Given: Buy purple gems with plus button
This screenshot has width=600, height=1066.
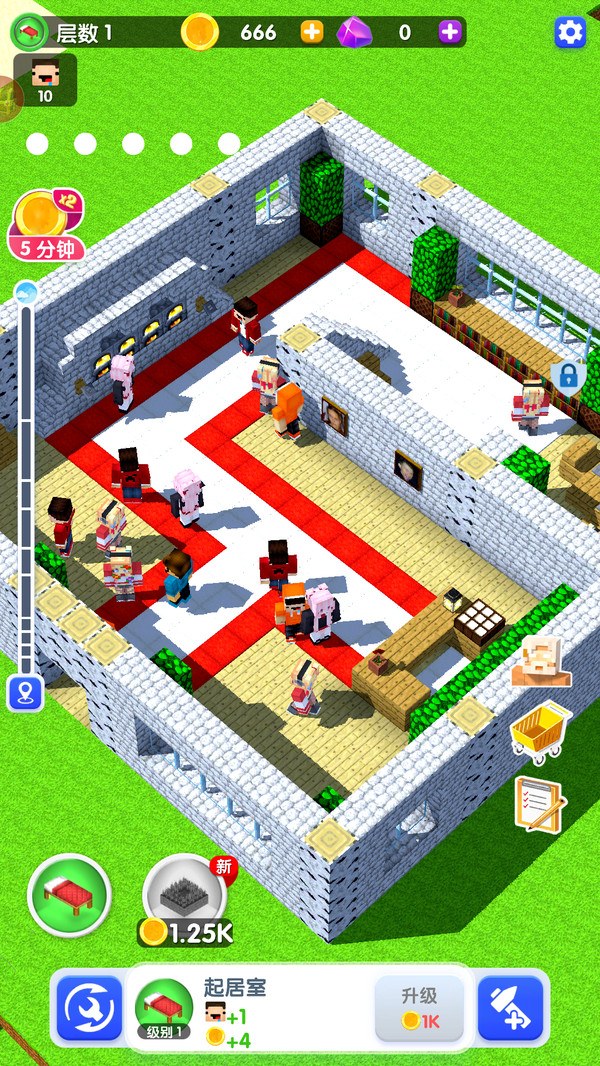Looking at the screenshot, I should tap(450, 32).
